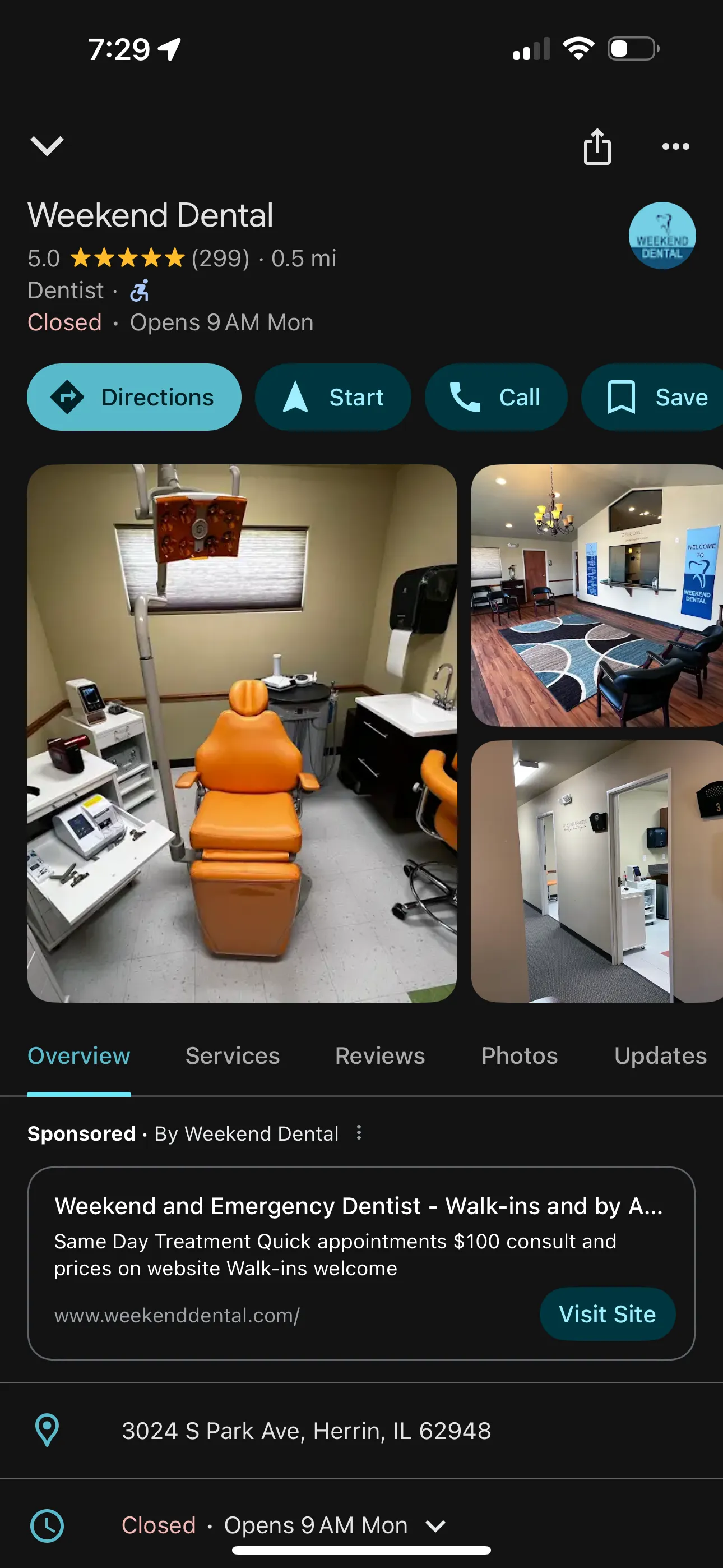This screenshot has height=1568, width=723.
Task: Open the Weekend Dental profile logo
Action: [661, 236]
